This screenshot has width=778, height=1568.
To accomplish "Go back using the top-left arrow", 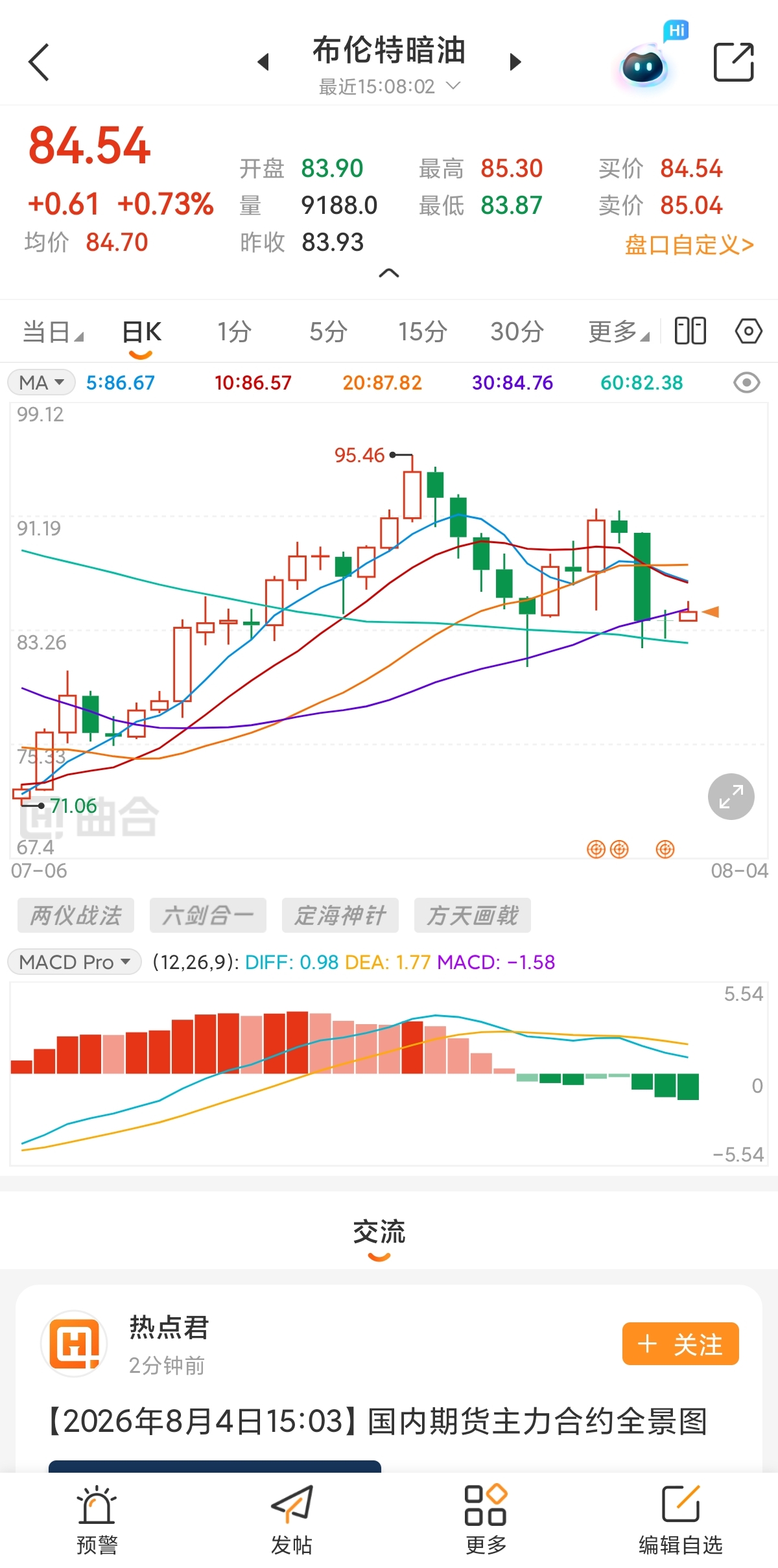I will (x=39, y=62).
